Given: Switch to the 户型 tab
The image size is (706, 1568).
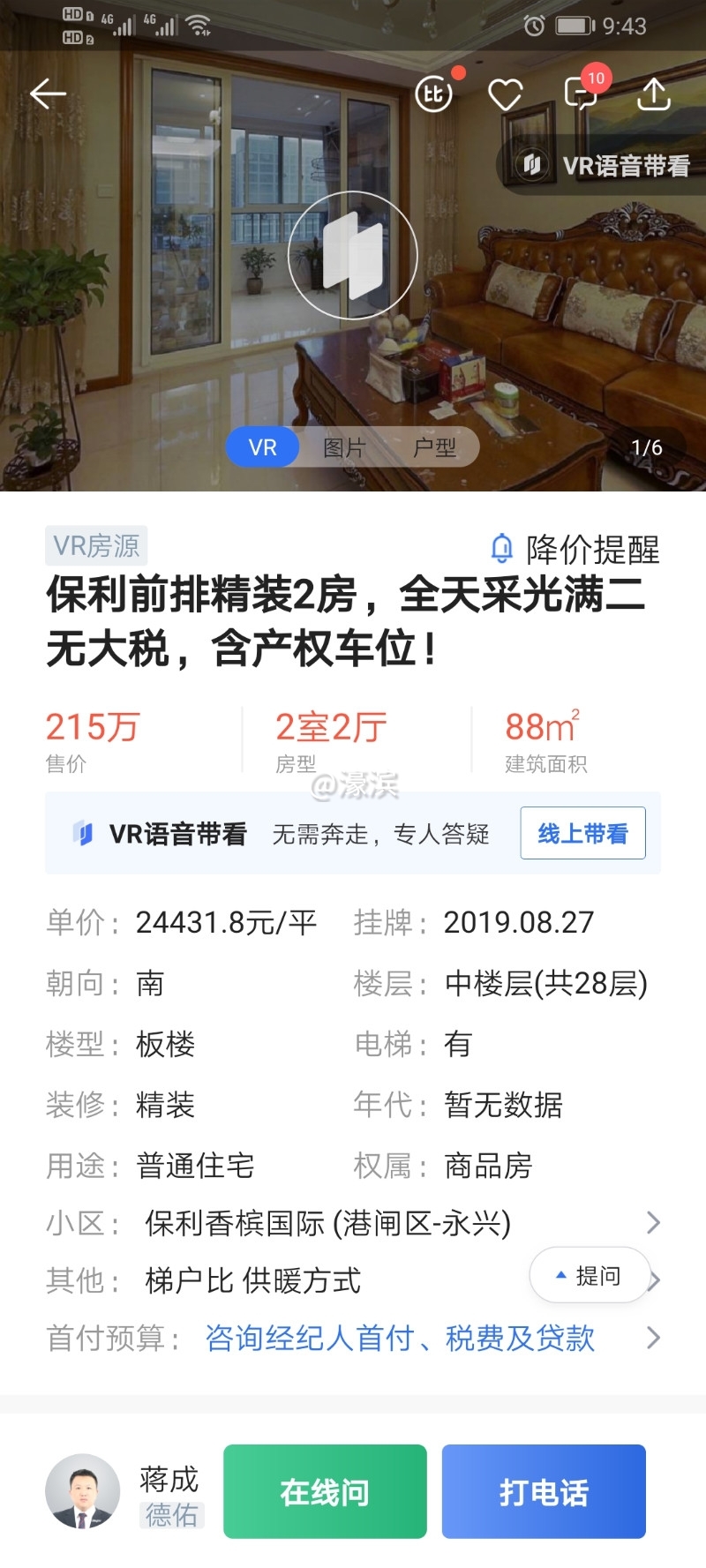Looking at the screenshot, I should point(434,447).
